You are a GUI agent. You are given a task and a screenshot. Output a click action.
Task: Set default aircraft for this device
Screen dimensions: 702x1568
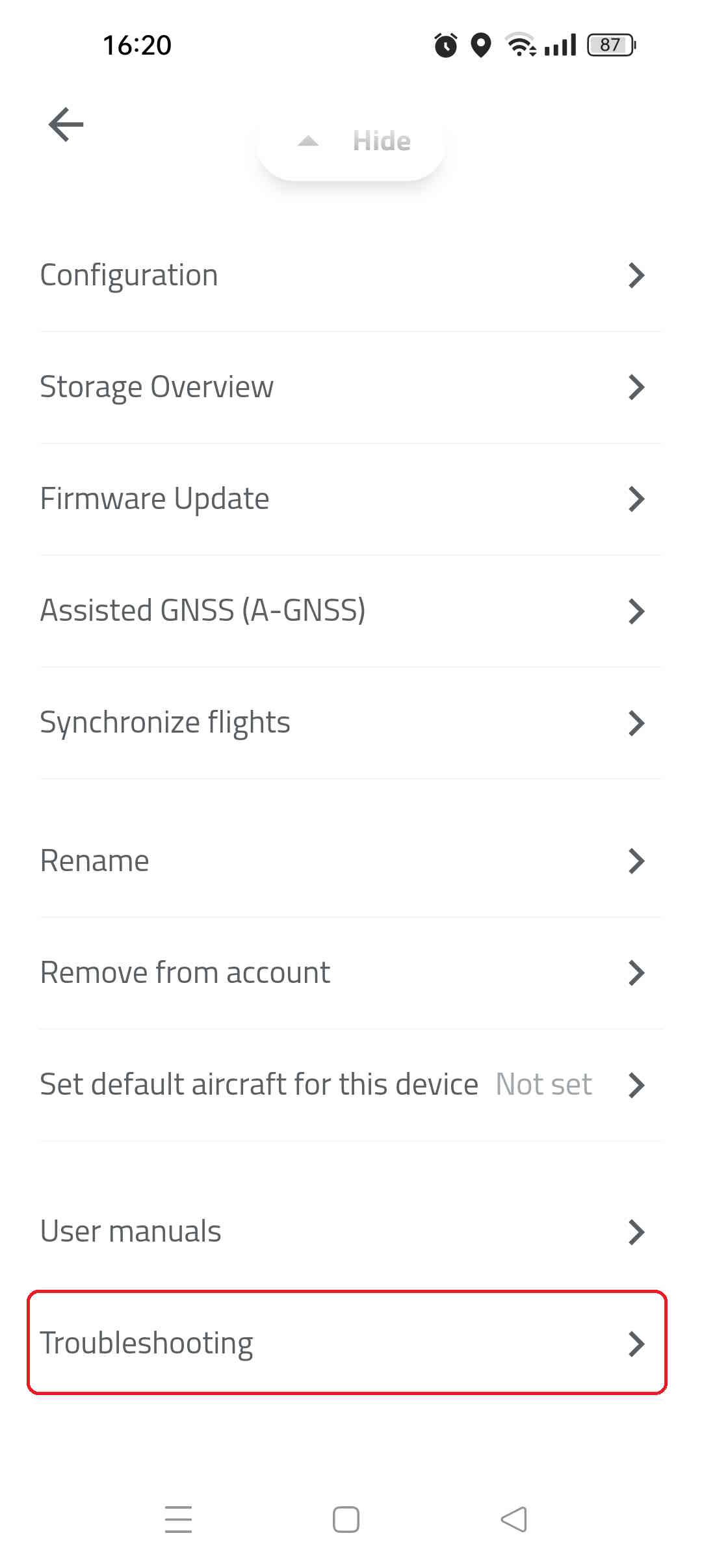(x=351, y=1085)
